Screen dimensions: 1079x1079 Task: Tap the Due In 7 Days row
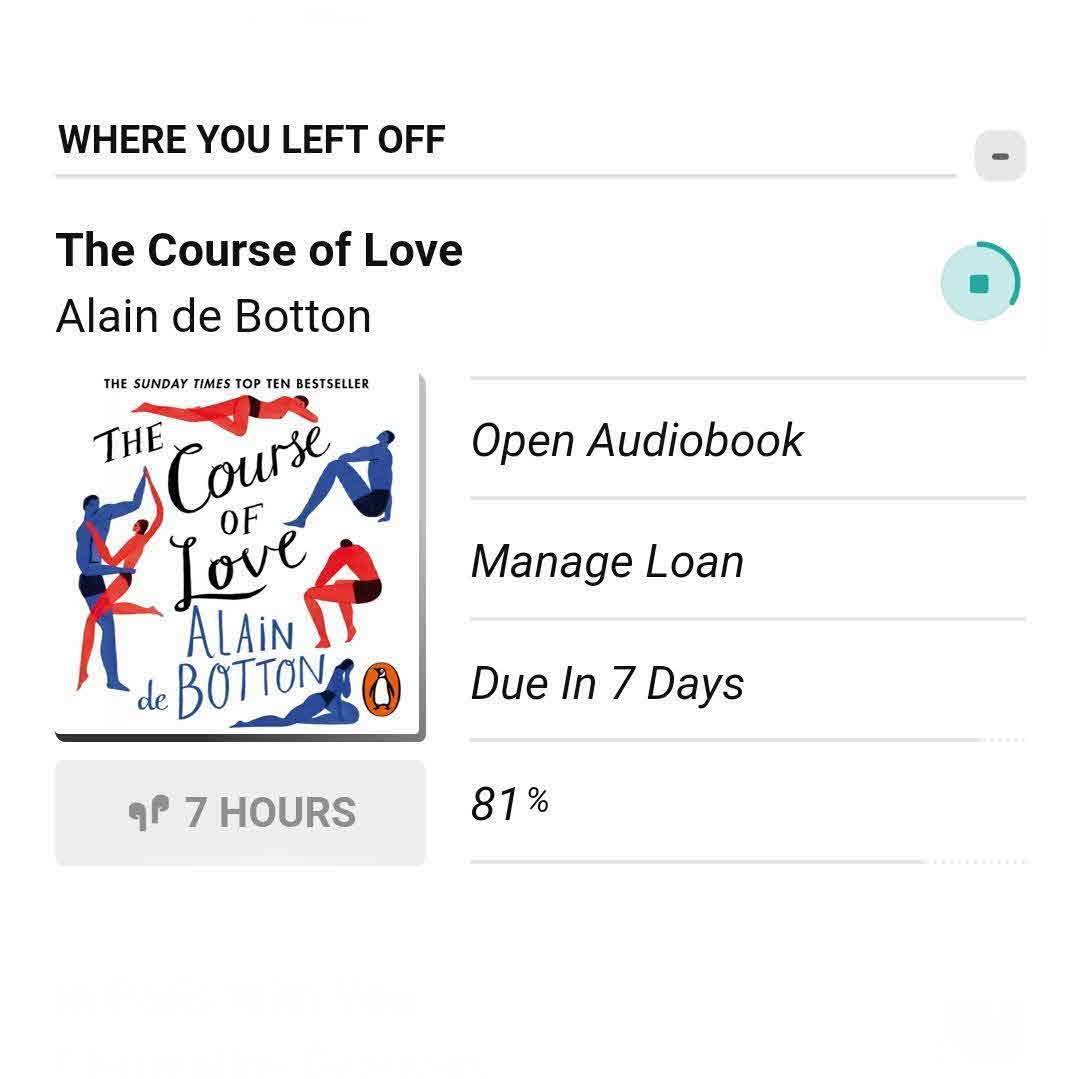(607, 684)
